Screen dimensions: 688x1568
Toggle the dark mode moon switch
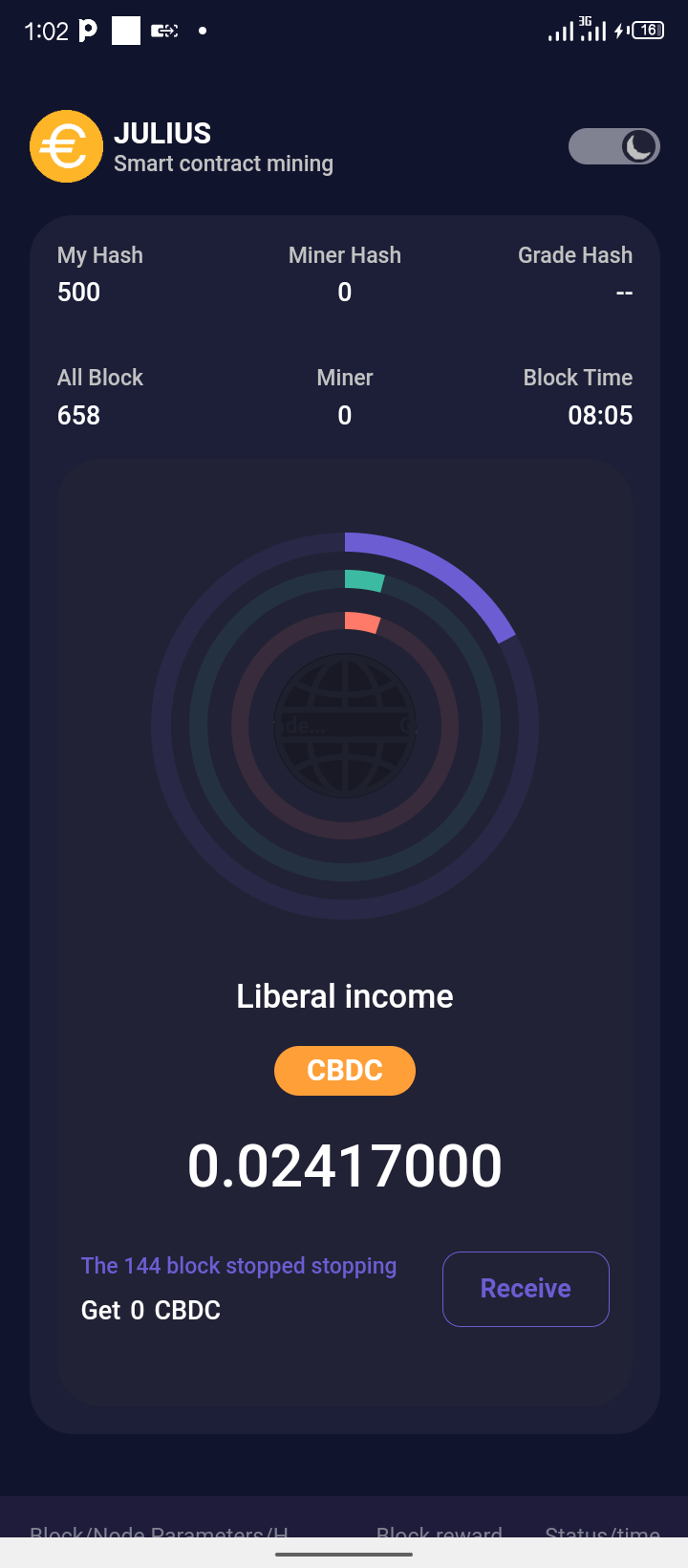[614, 146]
